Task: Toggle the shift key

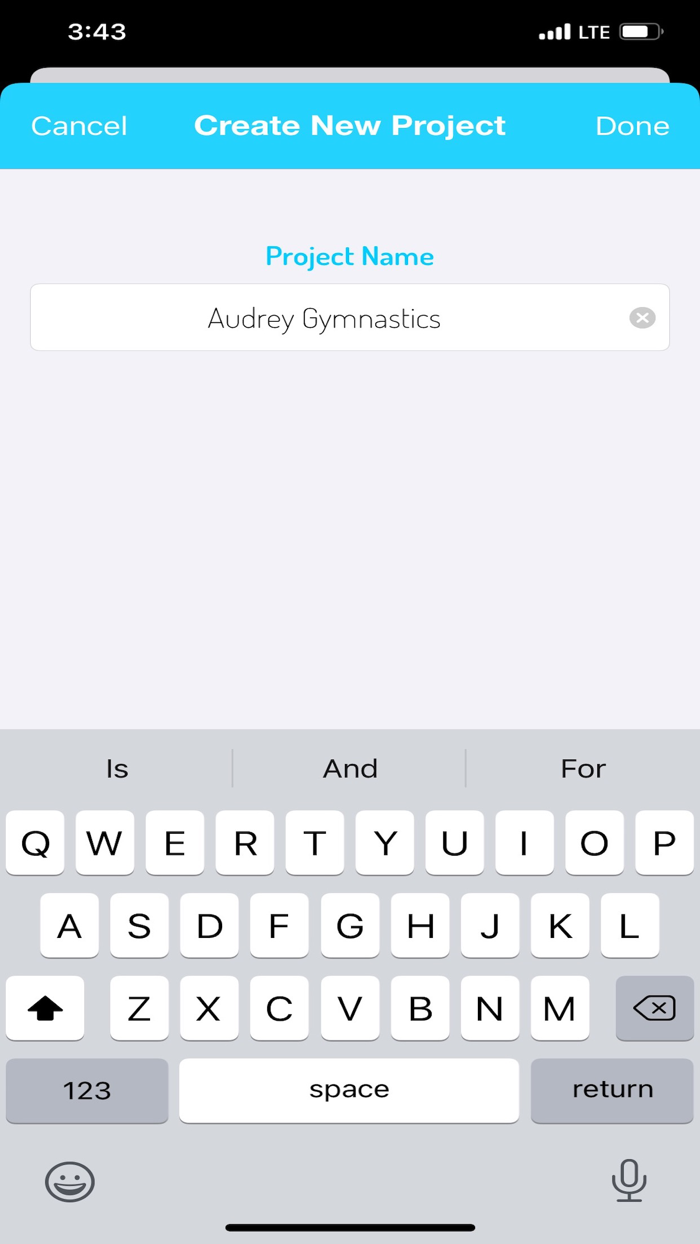Action: tap(45, 1008)
